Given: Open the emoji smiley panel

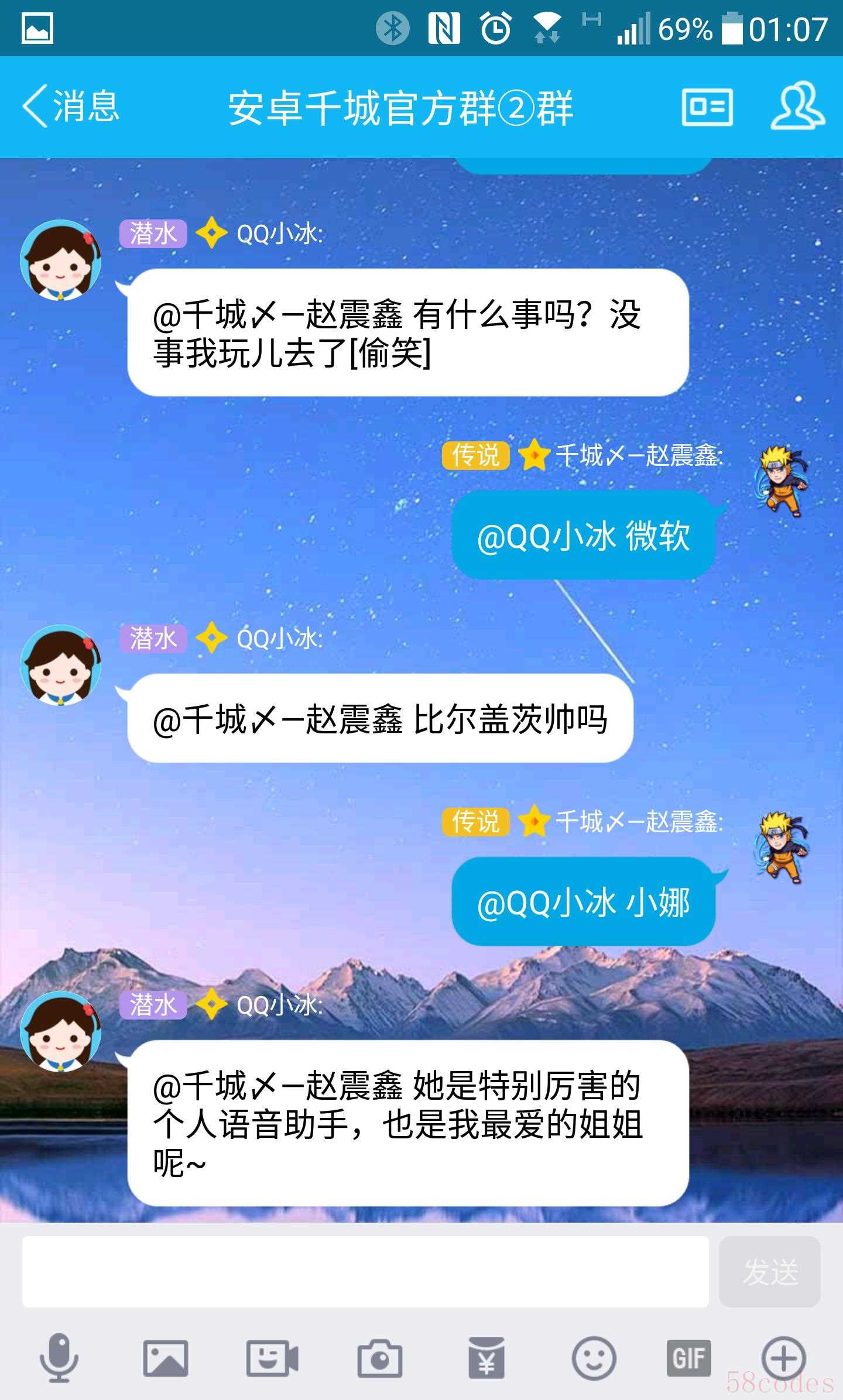Looking at the screenshot, I should [593, 1358].
